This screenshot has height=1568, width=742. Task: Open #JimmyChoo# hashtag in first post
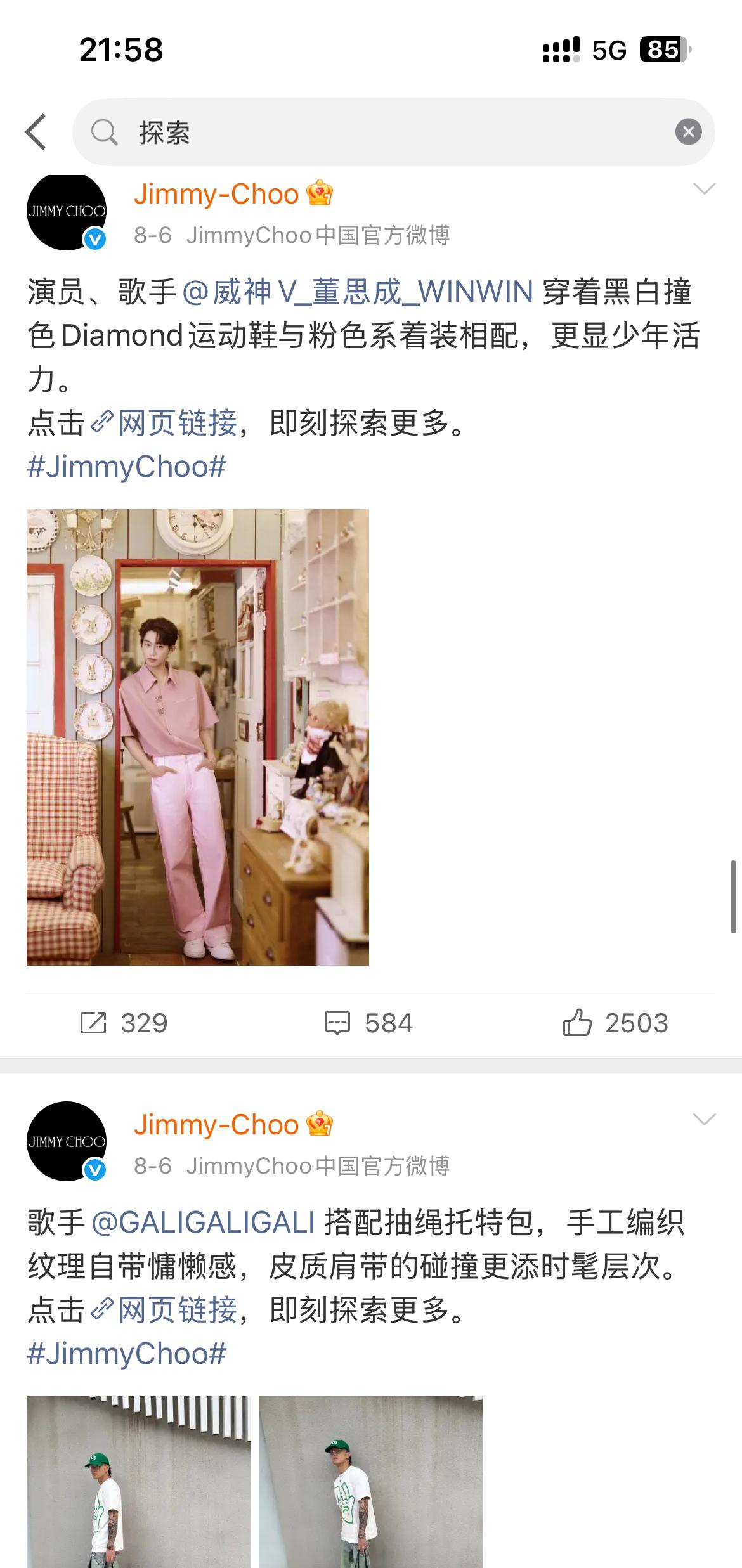(127, 467)
